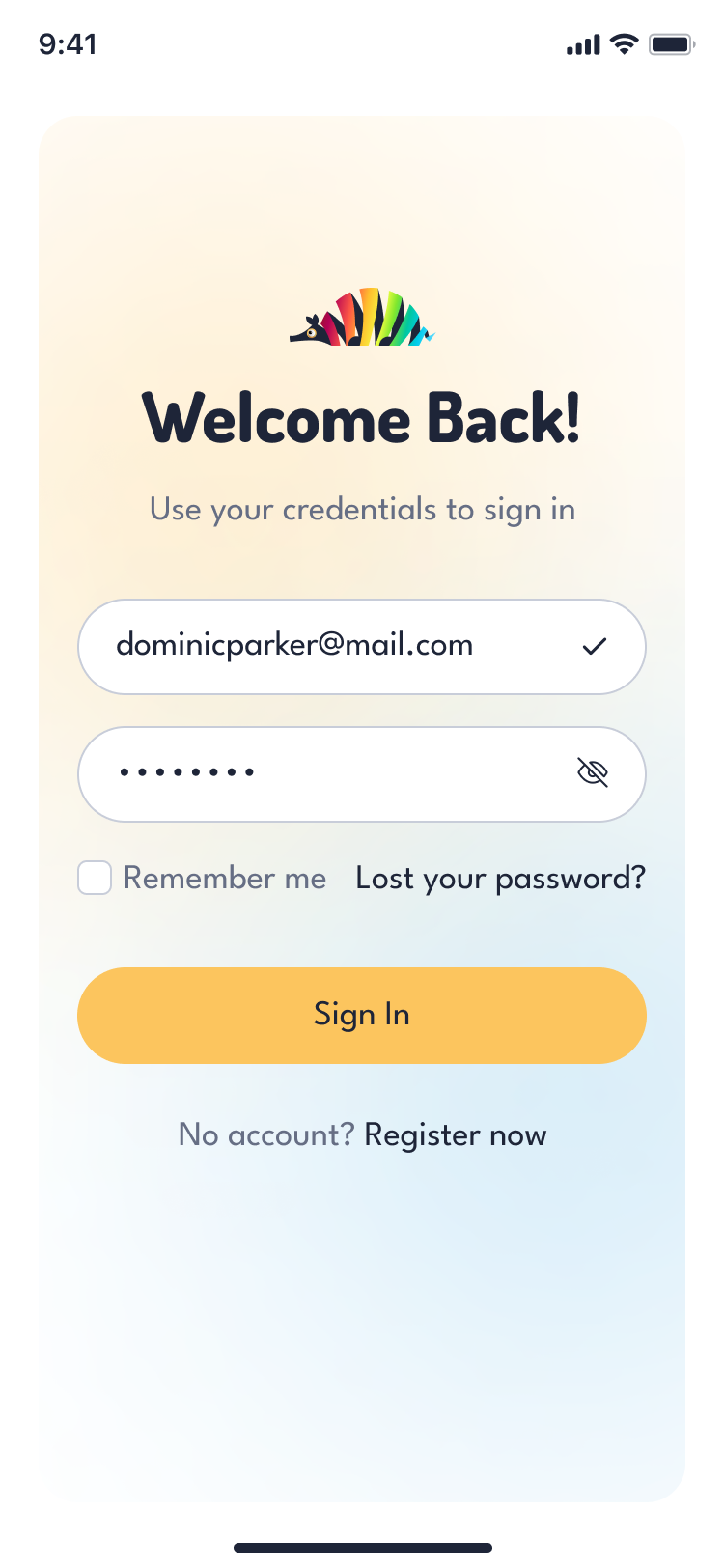Hit the Sign In button

362,1015
